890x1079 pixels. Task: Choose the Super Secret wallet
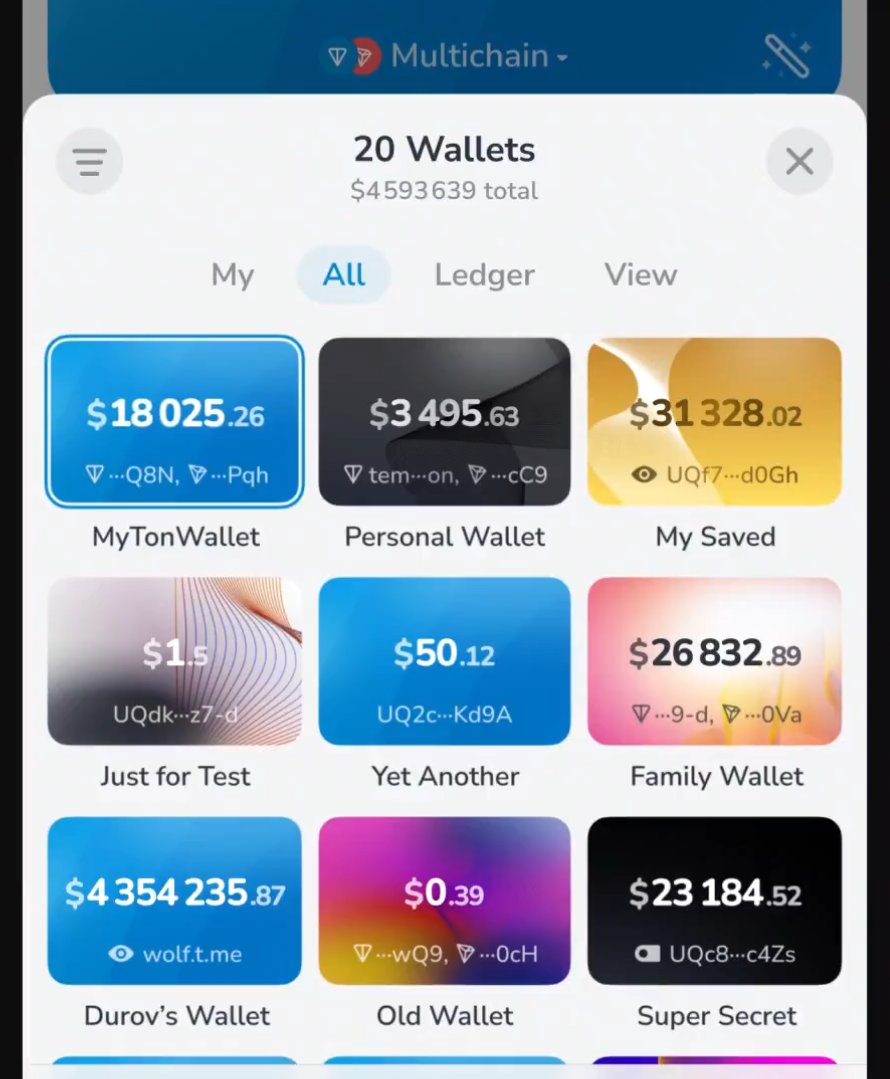pyautogui.click(x=715, y=901)
